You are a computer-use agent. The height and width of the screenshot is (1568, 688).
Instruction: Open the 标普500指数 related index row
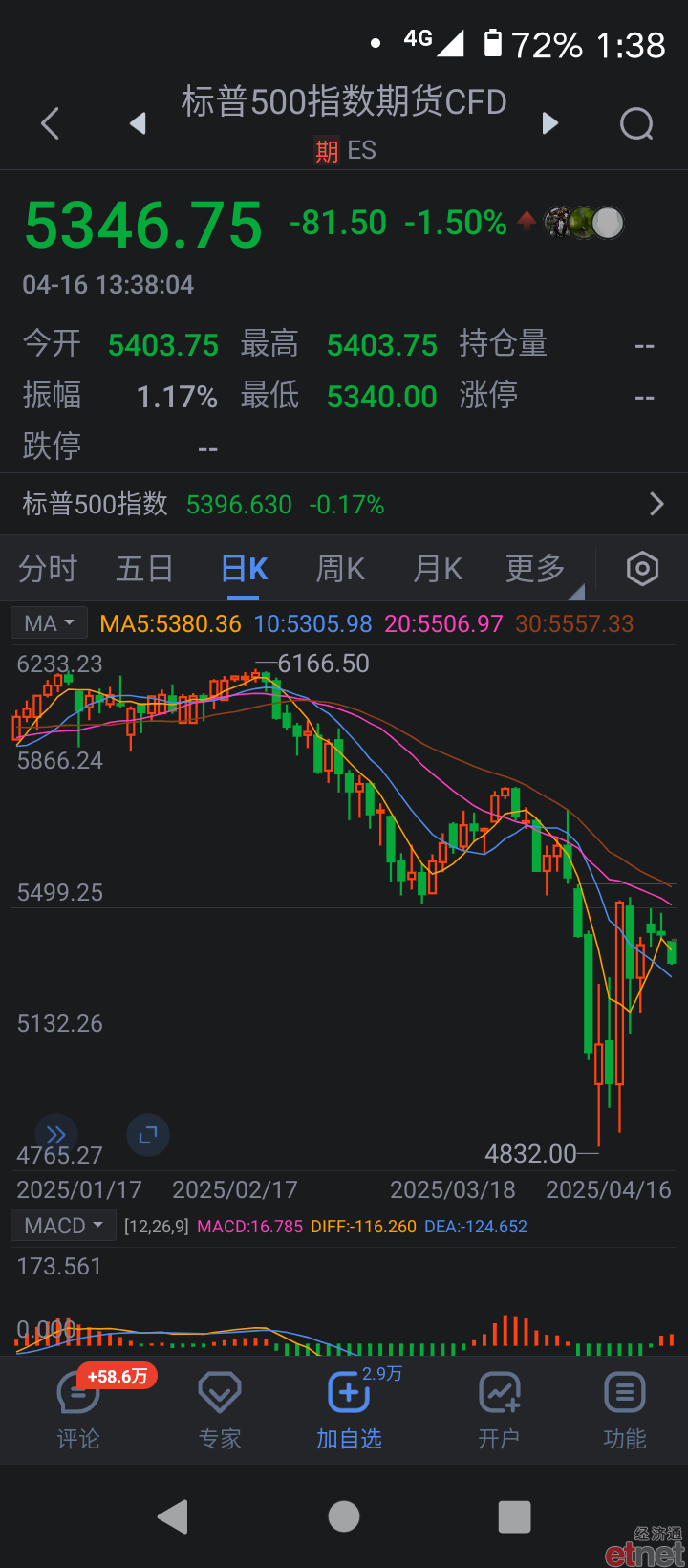click(344, 504)
